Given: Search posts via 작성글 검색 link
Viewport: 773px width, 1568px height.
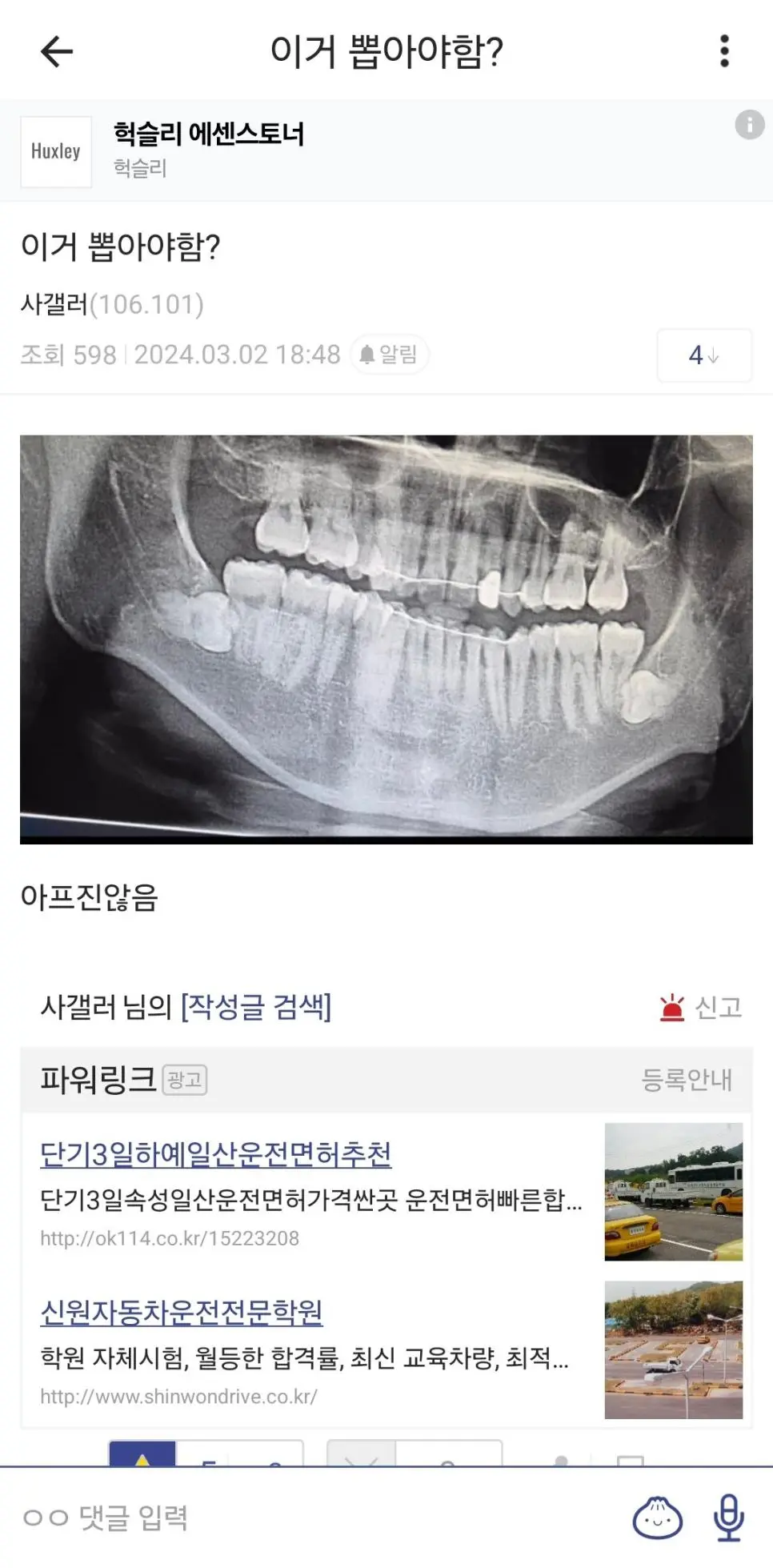Looking at the screenshot, I should pyautogui.click(x=256, y=1007).
